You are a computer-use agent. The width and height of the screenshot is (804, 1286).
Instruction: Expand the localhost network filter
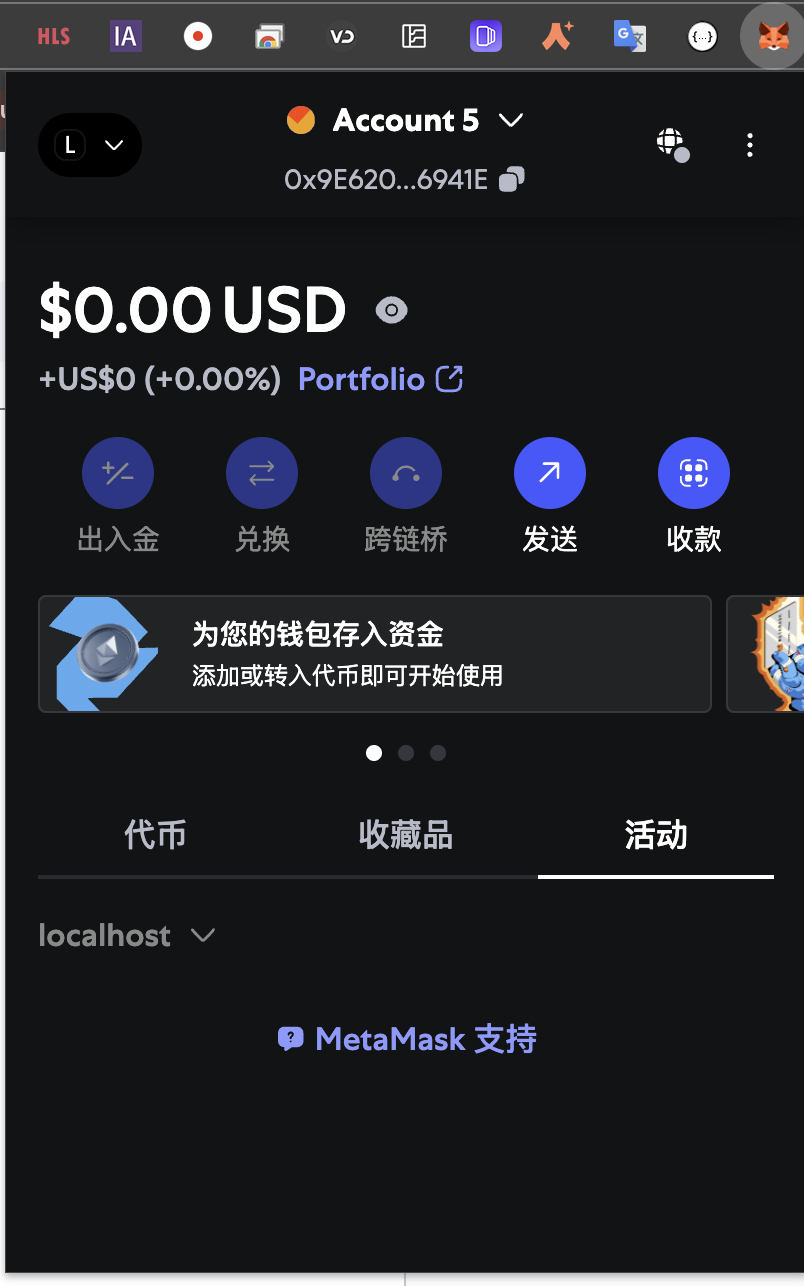pyautogui.click(x=127, y=935)
